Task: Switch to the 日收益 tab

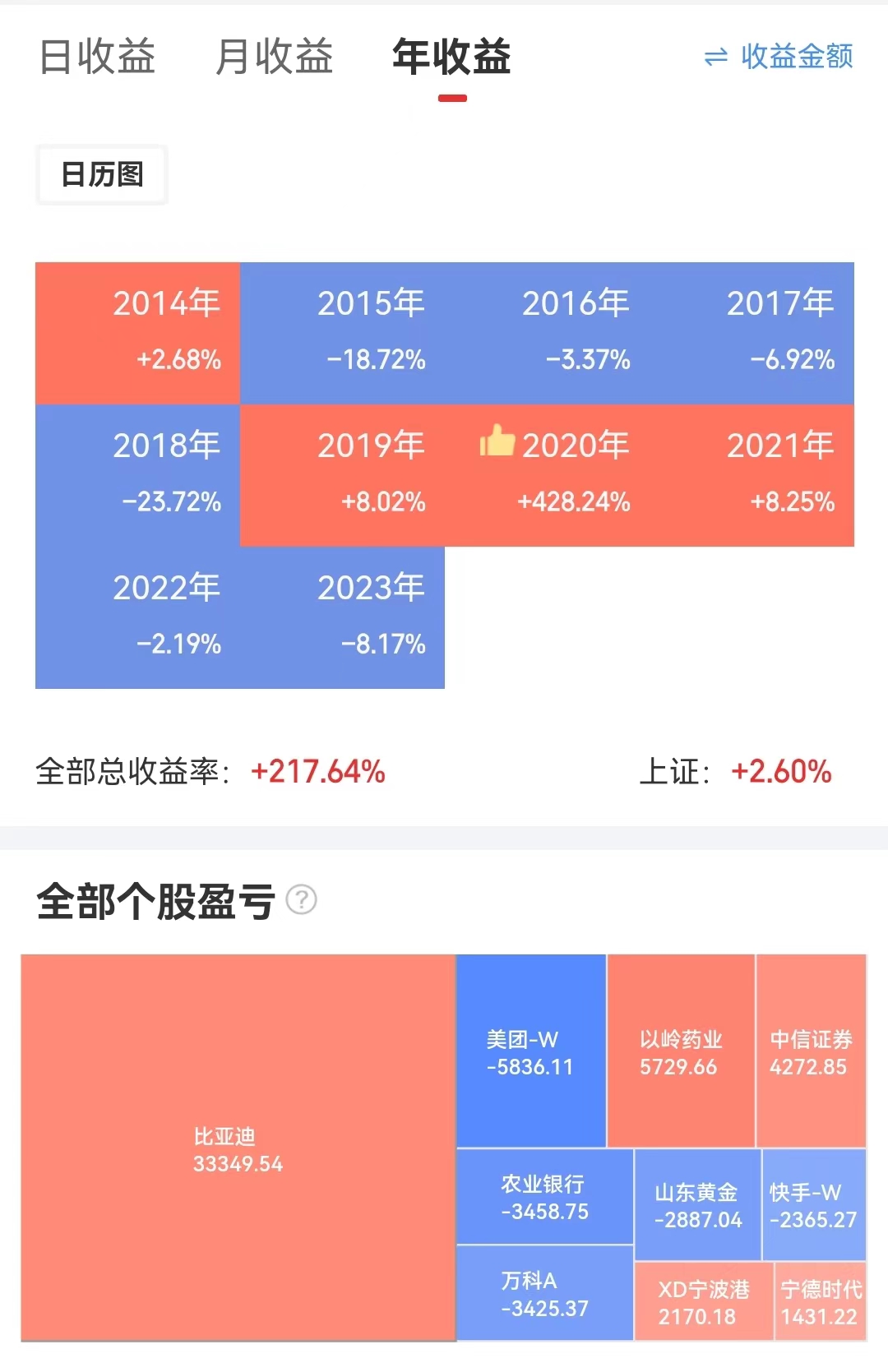Action: click(97, 58)
